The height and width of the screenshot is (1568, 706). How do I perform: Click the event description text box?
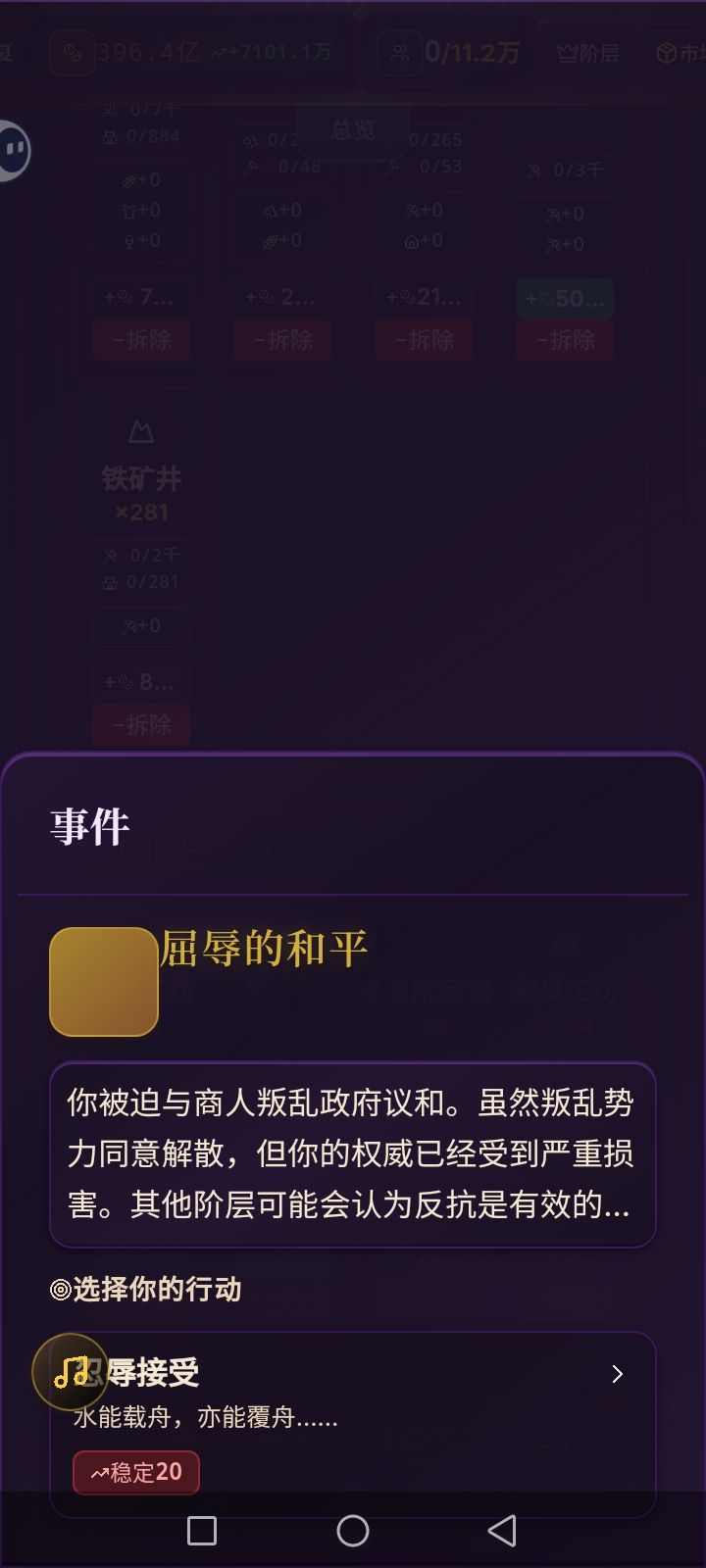point(353,1154)
